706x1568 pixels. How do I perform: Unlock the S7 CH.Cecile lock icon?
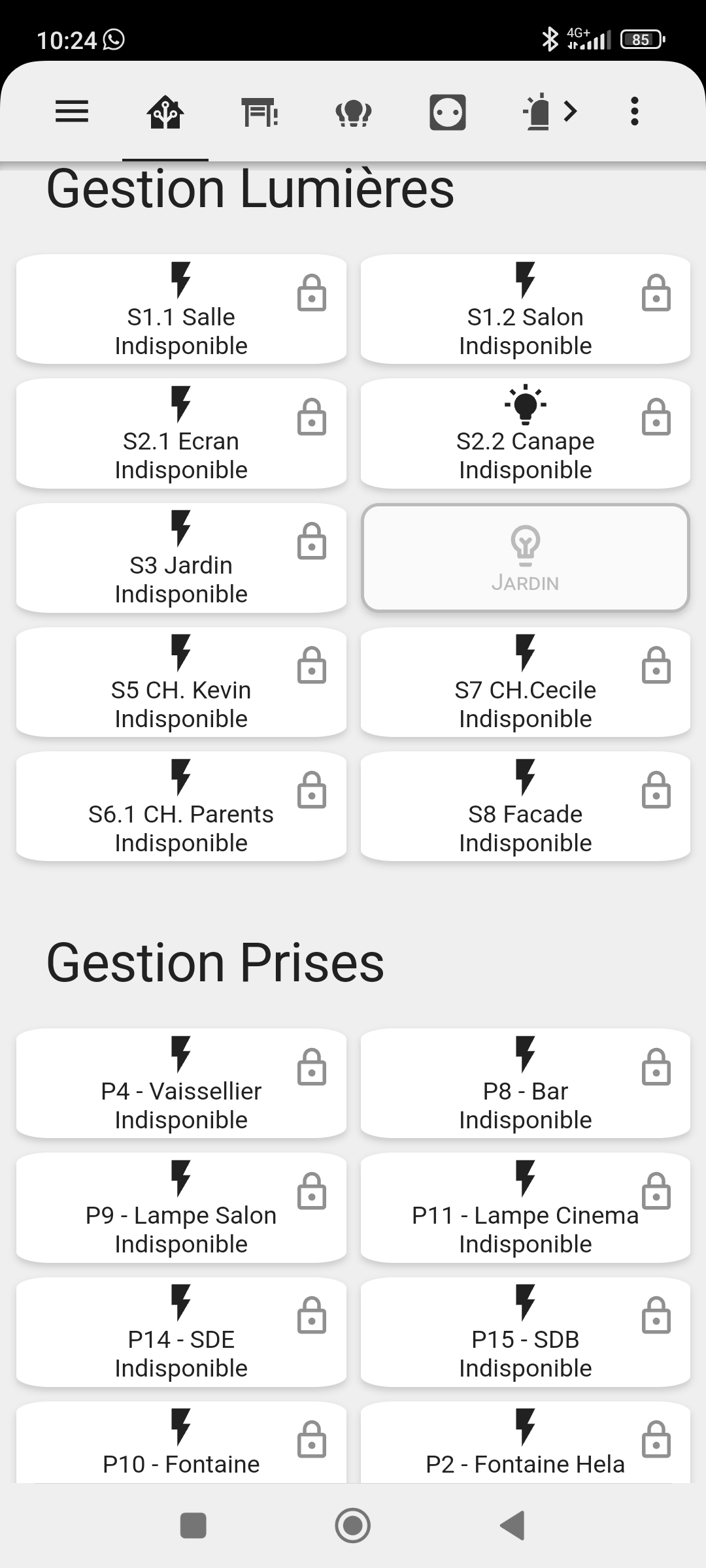coord(656,666)
